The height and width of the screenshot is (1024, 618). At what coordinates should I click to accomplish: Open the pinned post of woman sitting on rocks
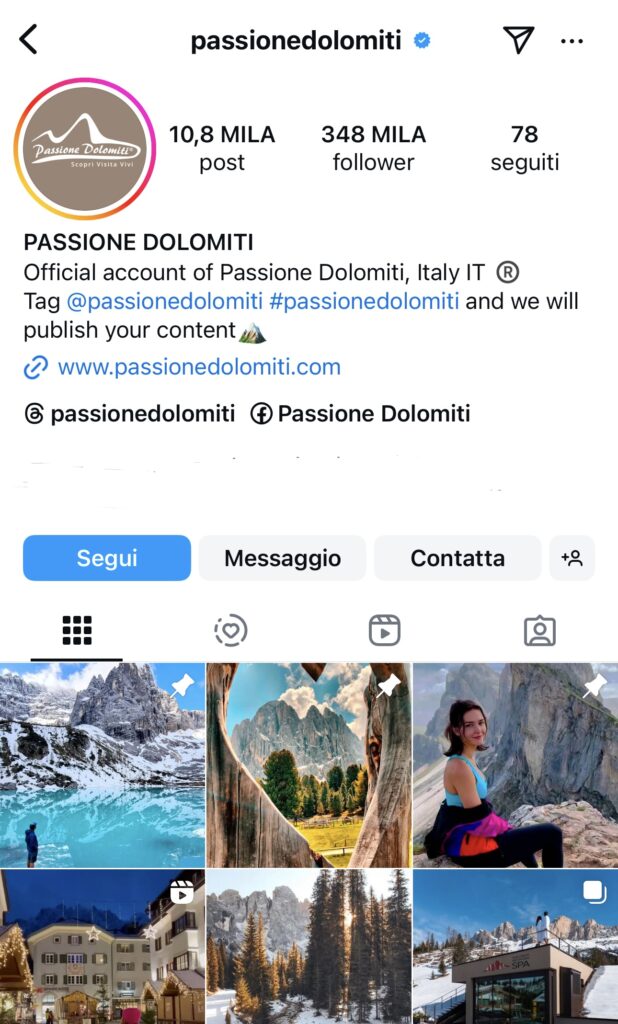515,765
